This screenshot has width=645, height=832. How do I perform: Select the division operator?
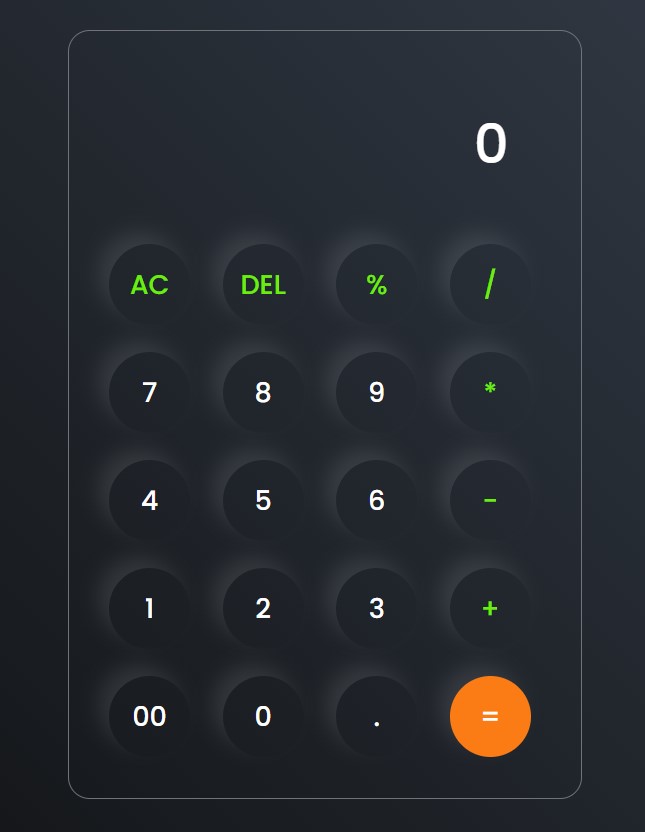490,285
